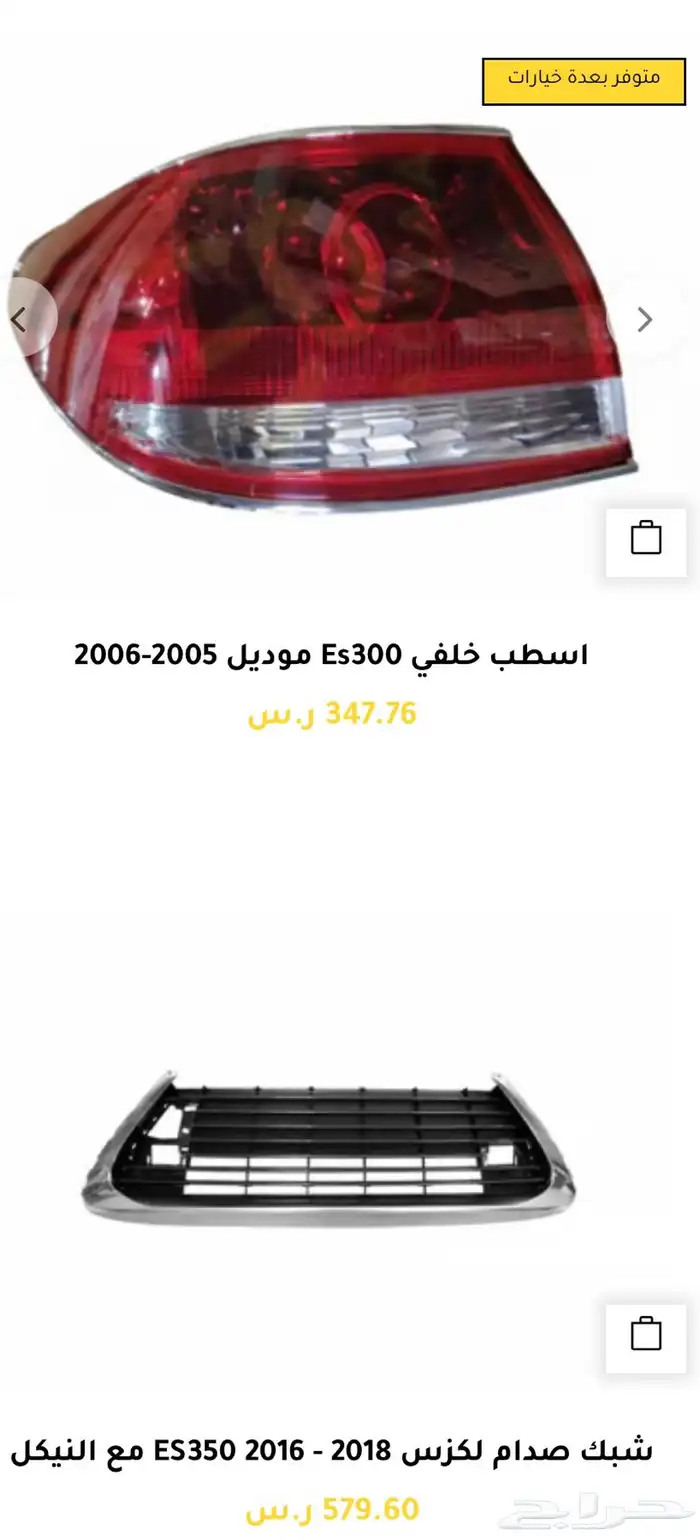Show the previous image of the Es300 tail light
Viewport: 700px width, 1540px height.
coord(20,319)
